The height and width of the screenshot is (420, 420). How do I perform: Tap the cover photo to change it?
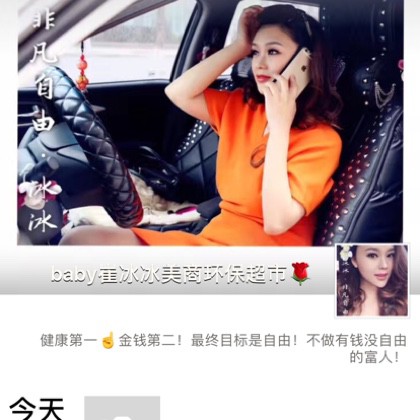click(210, 123)
